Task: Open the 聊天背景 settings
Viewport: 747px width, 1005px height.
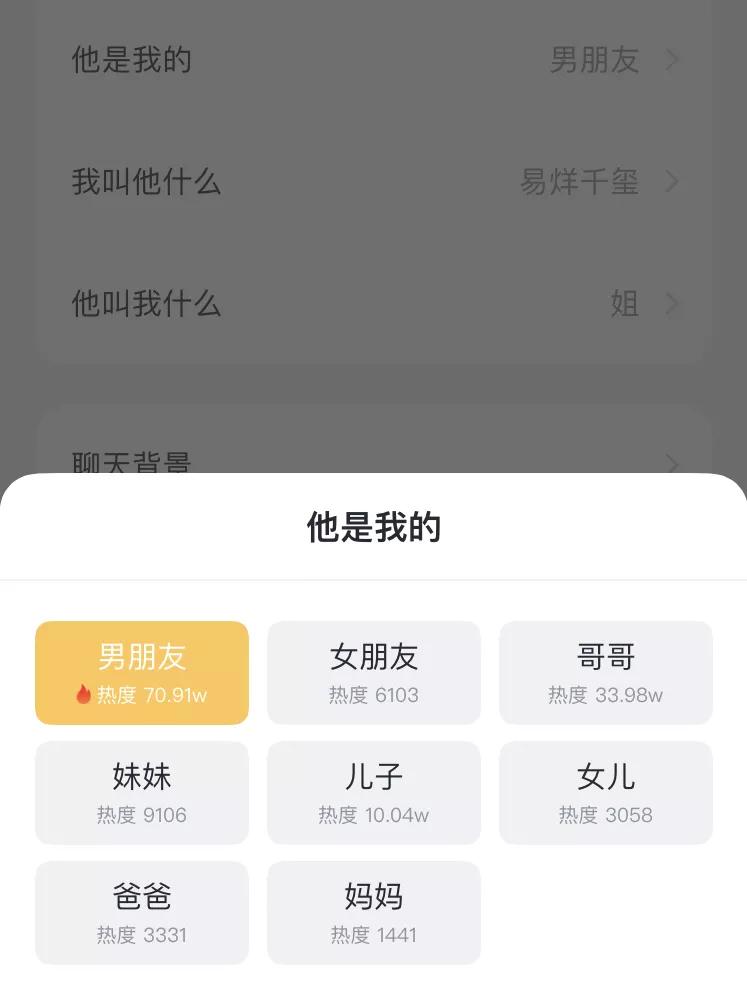Action: (373, 460)
